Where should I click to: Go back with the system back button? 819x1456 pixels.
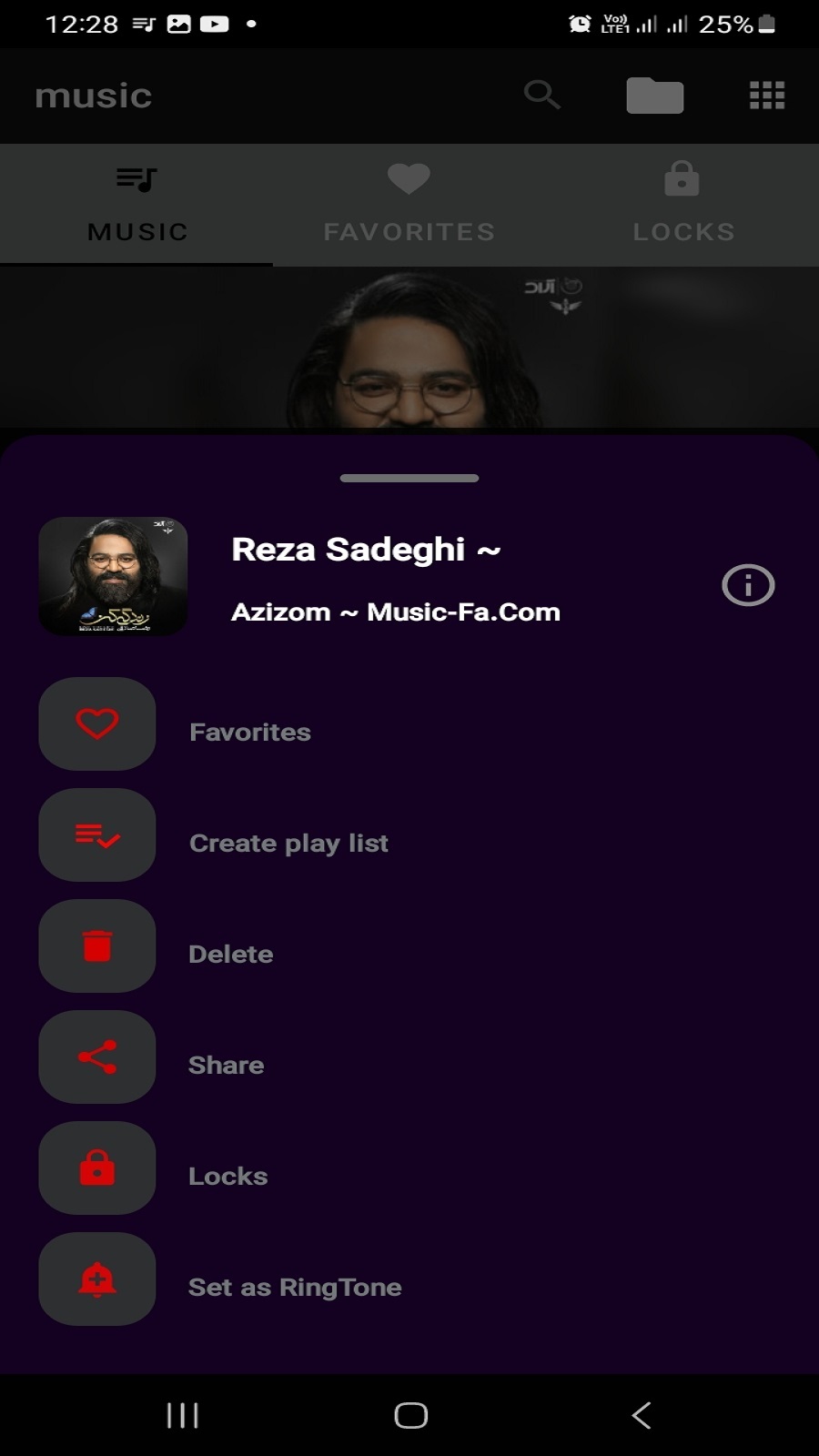point(642,1415)
